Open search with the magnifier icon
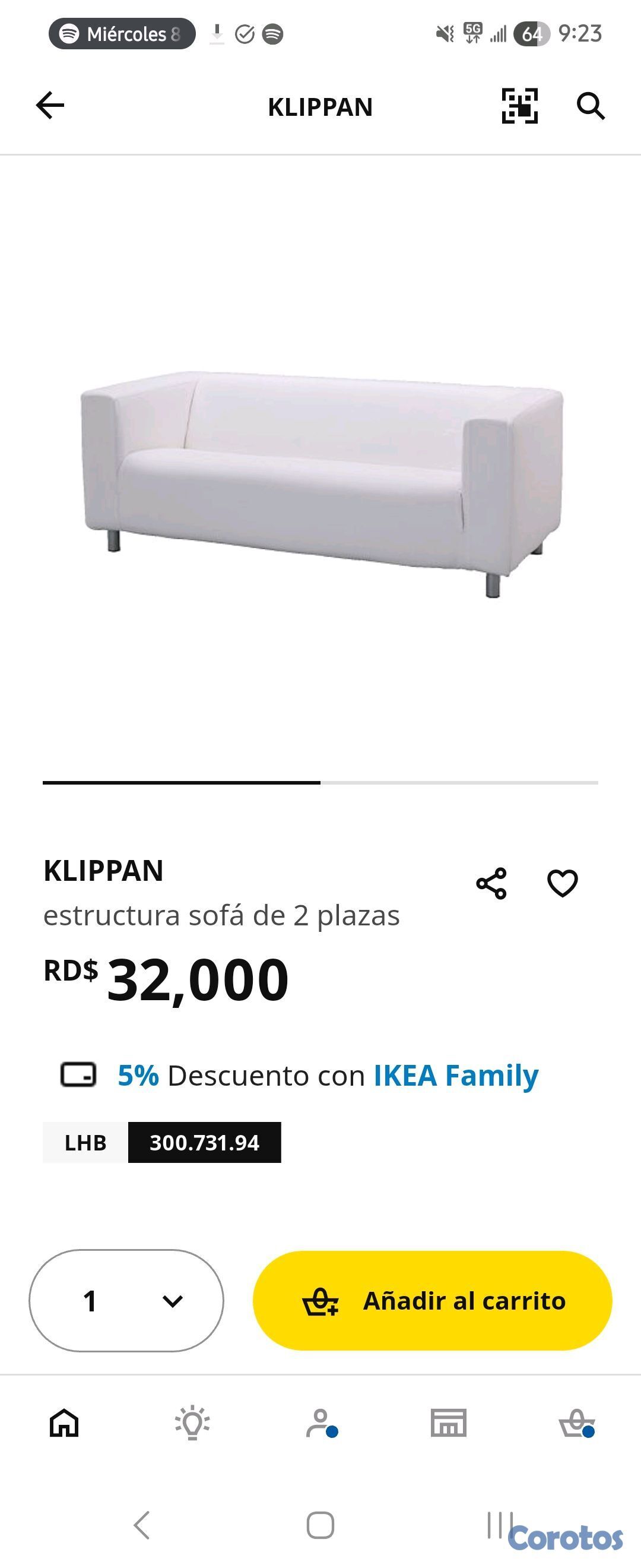Screen dimensions: 641x1568 tap(590, 106)
